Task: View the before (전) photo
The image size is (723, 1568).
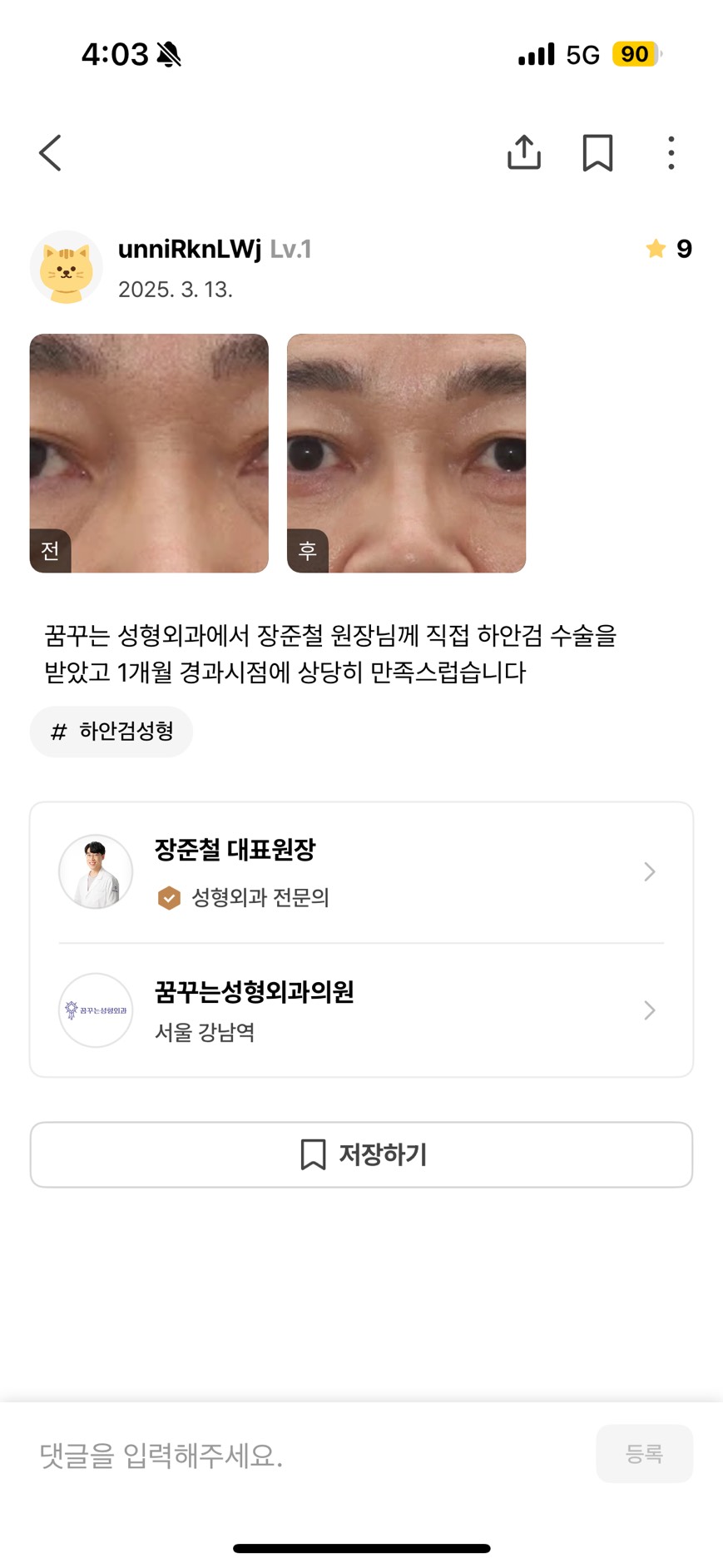Action: (x=149, y=453)
